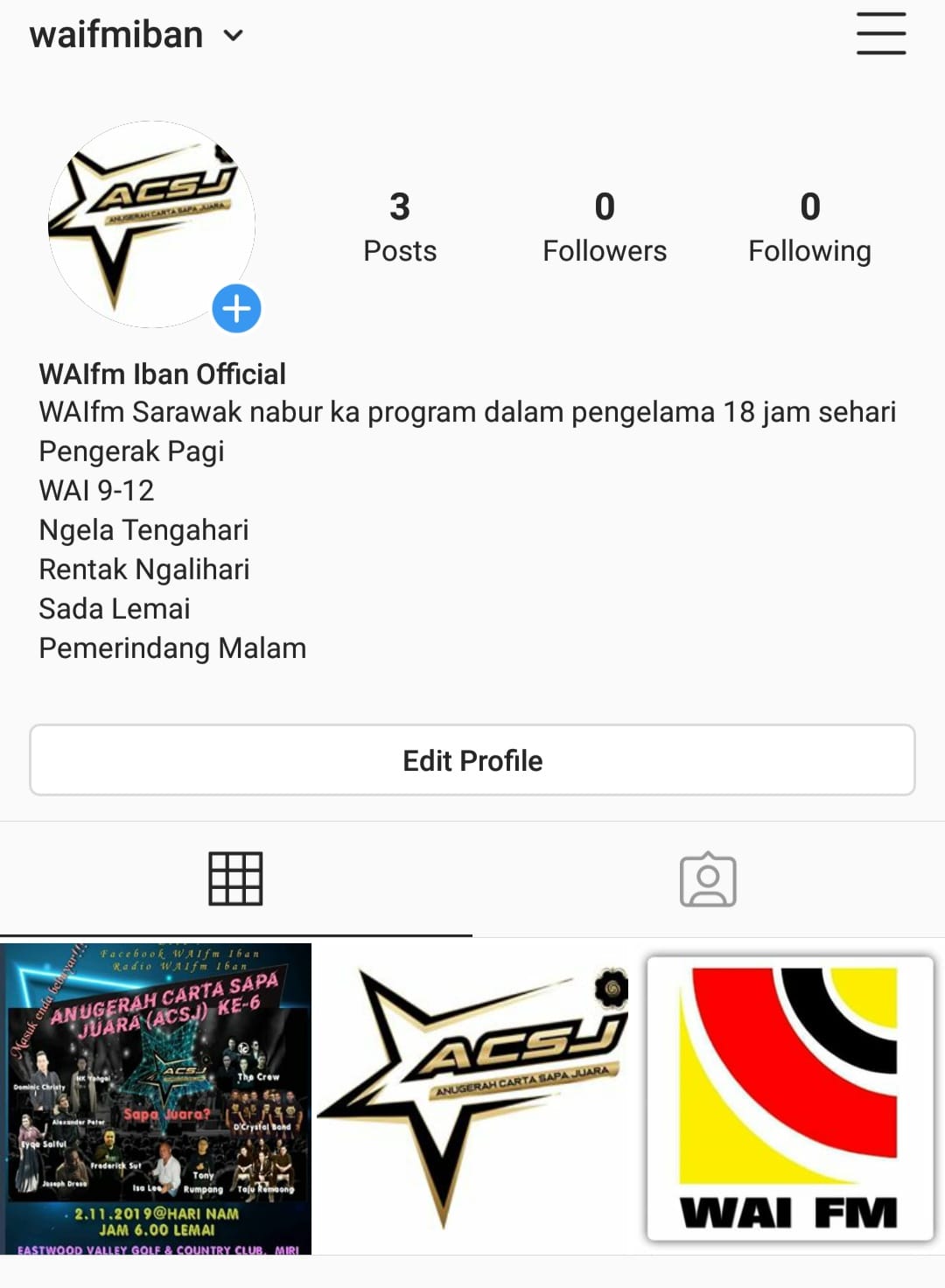Expand the waifmiban account switcher
This screenshot has height=1288, width=945.
(x=136, y=35)
